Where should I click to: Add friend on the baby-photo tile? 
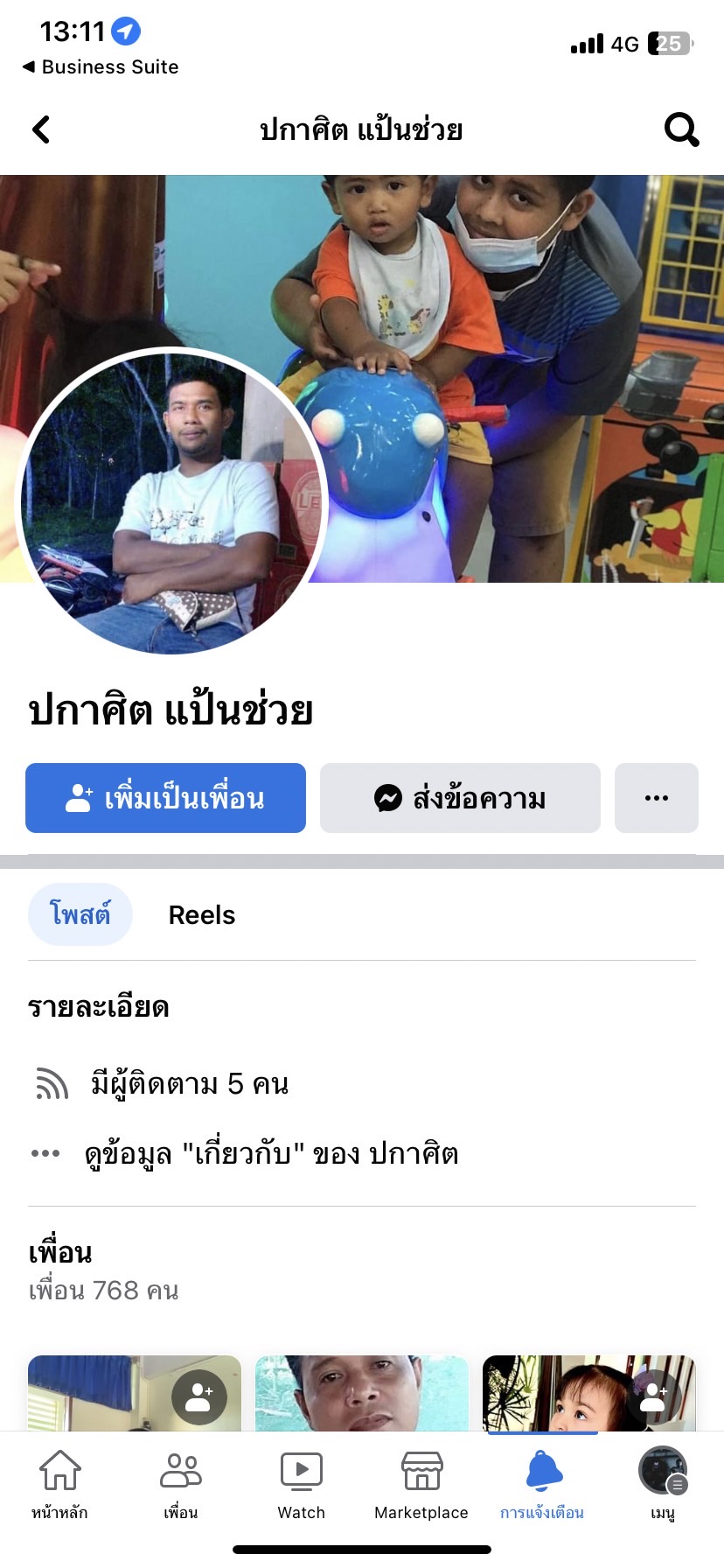pyautogui.click(x=653, y=1397)
